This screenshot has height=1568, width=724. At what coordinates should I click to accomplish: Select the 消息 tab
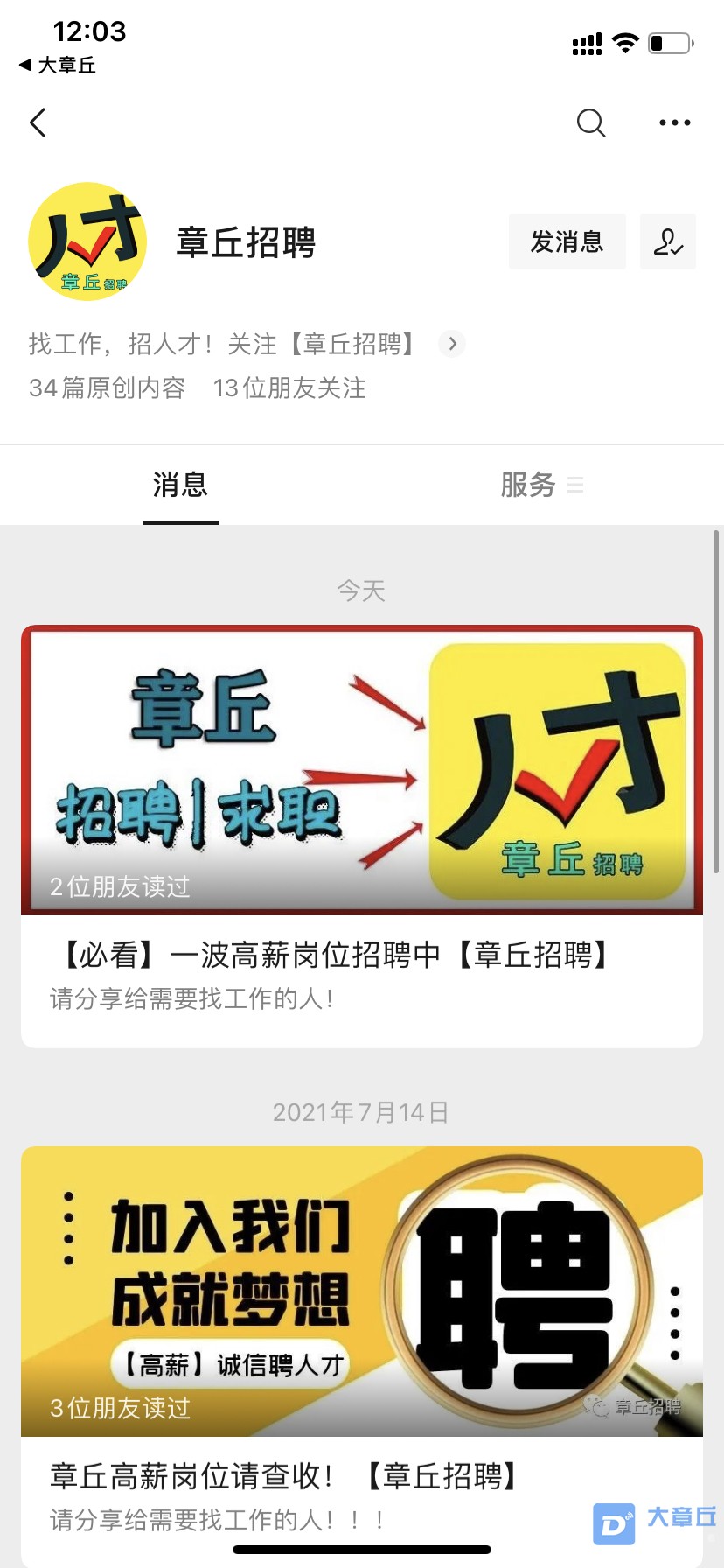tap(180, 485)
